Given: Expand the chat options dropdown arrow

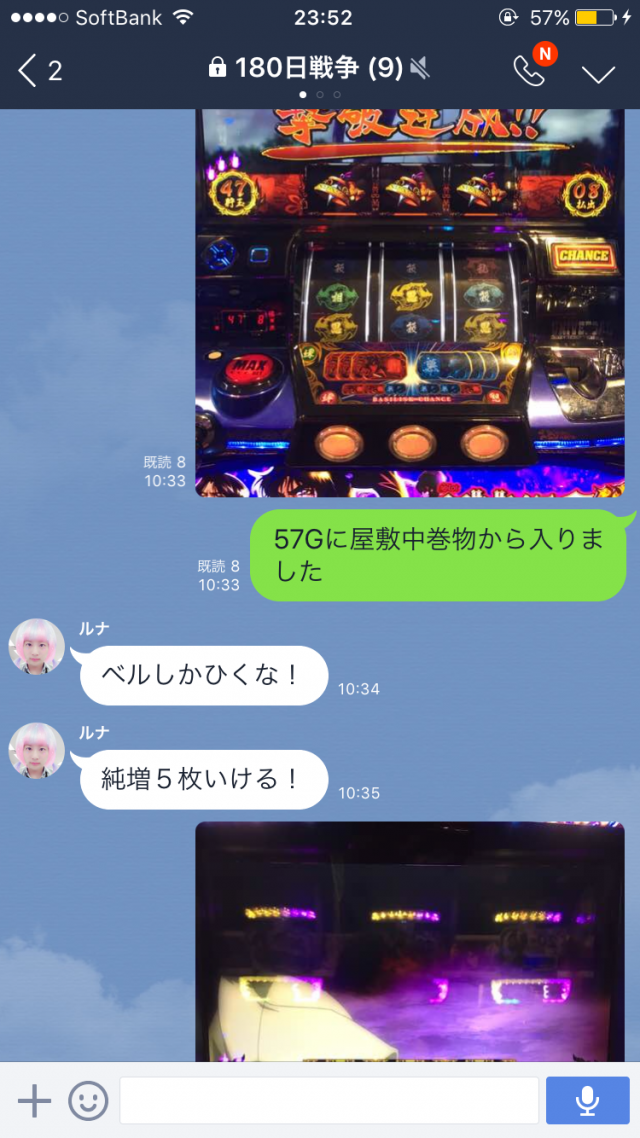Looking at the screenshot, I should click(598, 72).
